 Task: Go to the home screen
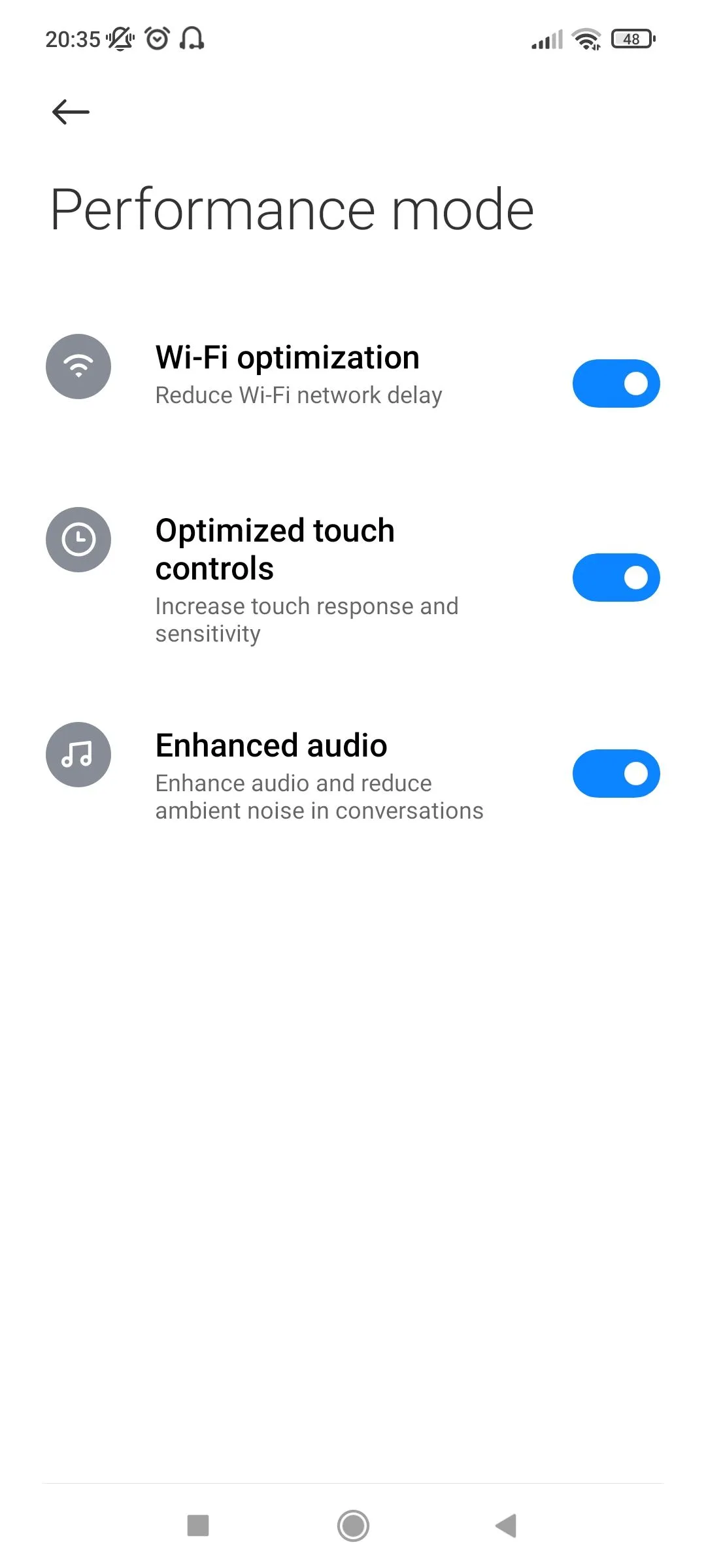tap(353, 1526)
